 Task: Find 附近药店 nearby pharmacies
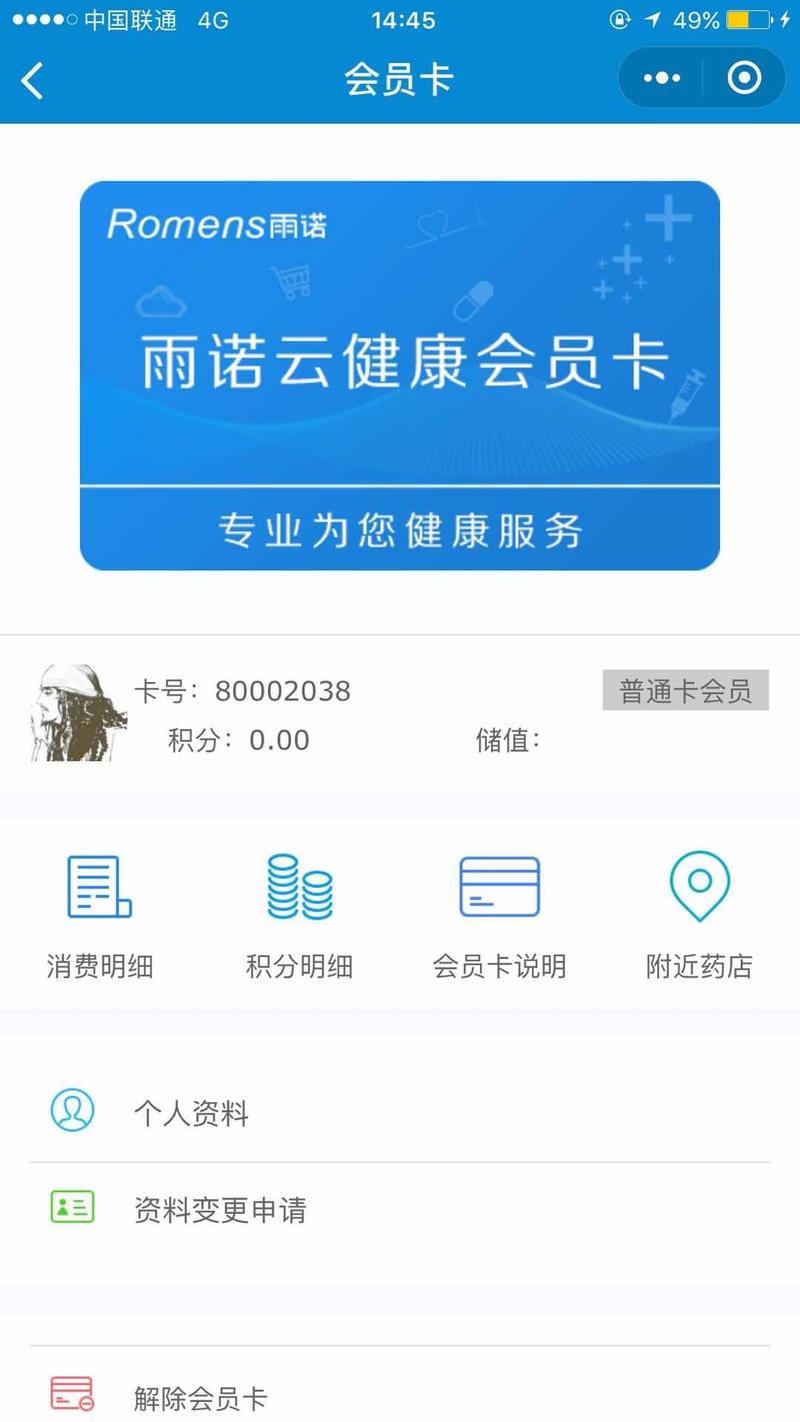pos(699,914)
